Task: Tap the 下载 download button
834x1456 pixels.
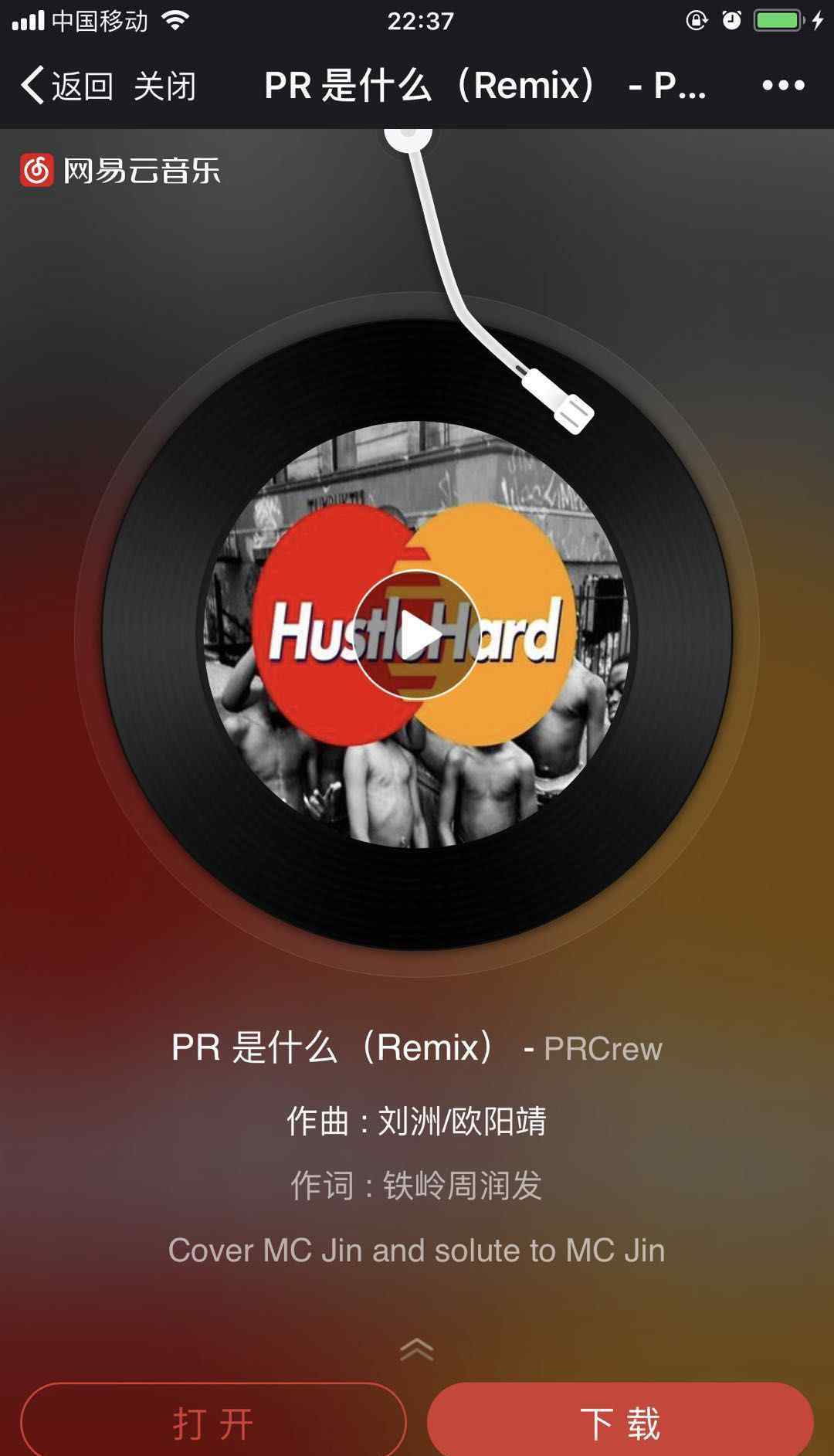Action: tap(620, 1420)
